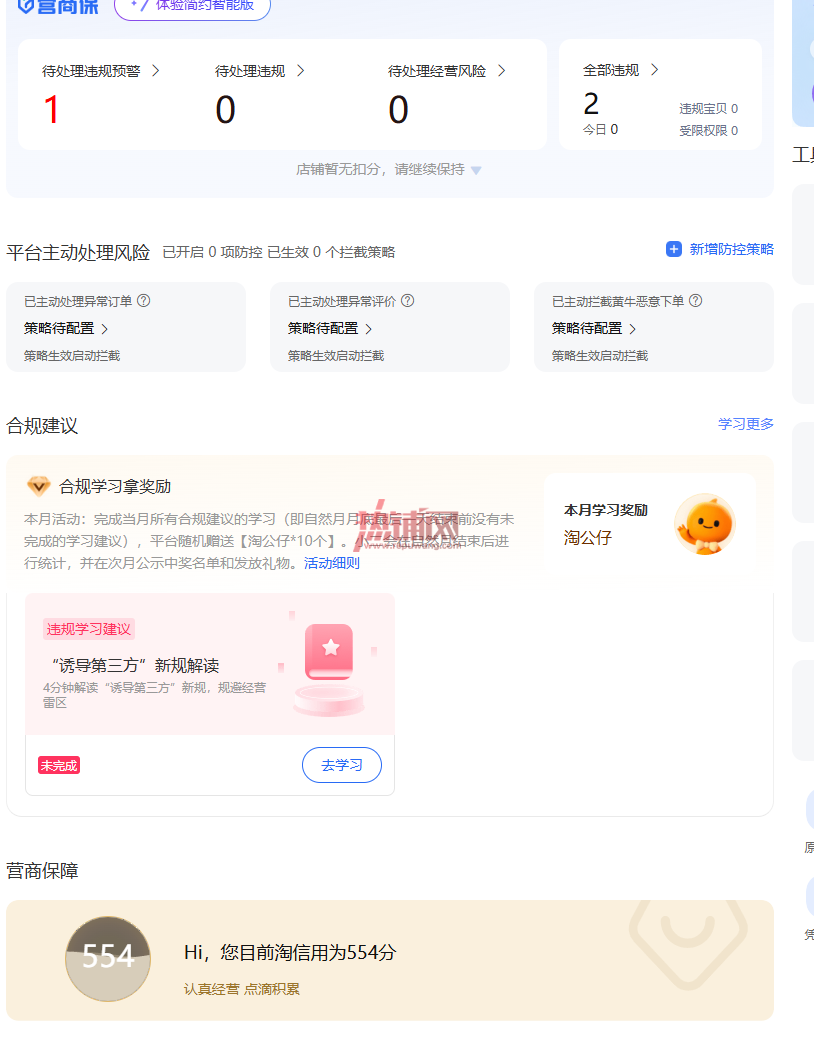Open help icon beside 已主动处理异常订单
The width and height of the screenshot is (814, 1052).
click(144, 301)
